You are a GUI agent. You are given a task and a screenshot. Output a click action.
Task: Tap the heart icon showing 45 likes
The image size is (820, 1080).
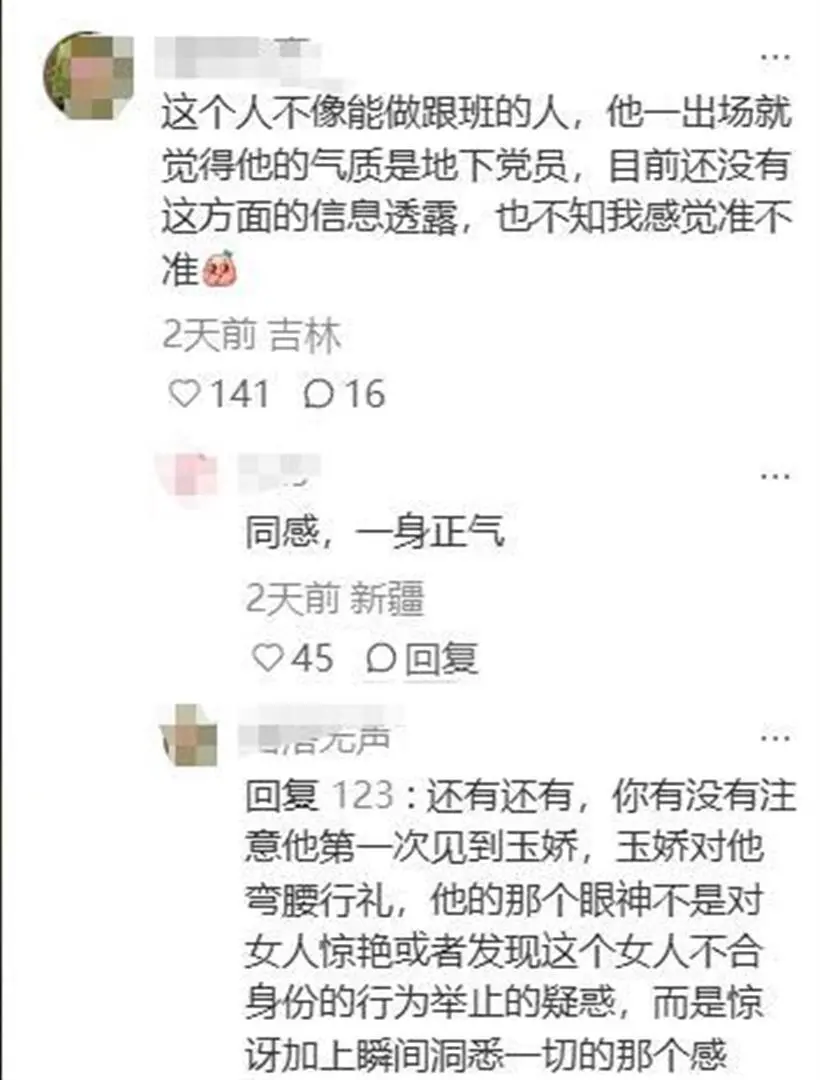[x=268, y=656]
